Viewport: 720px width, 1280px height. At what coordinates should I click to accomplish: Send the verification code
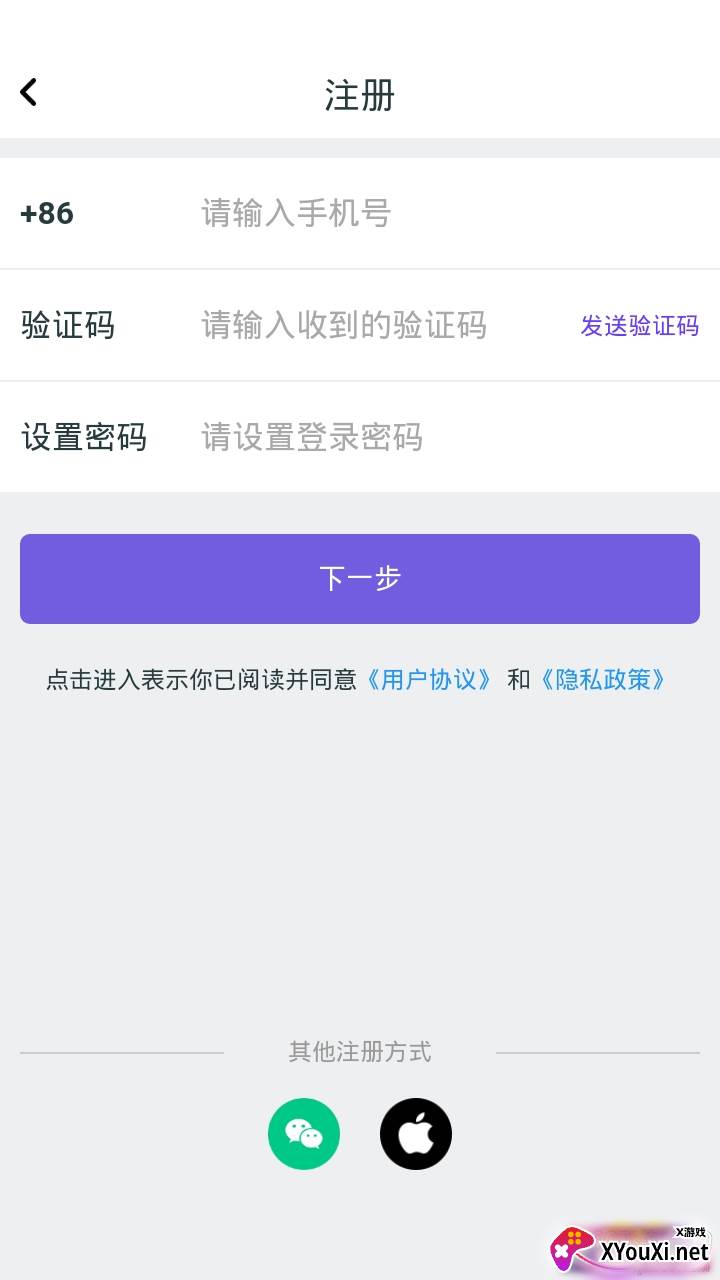tap(639, 326)
